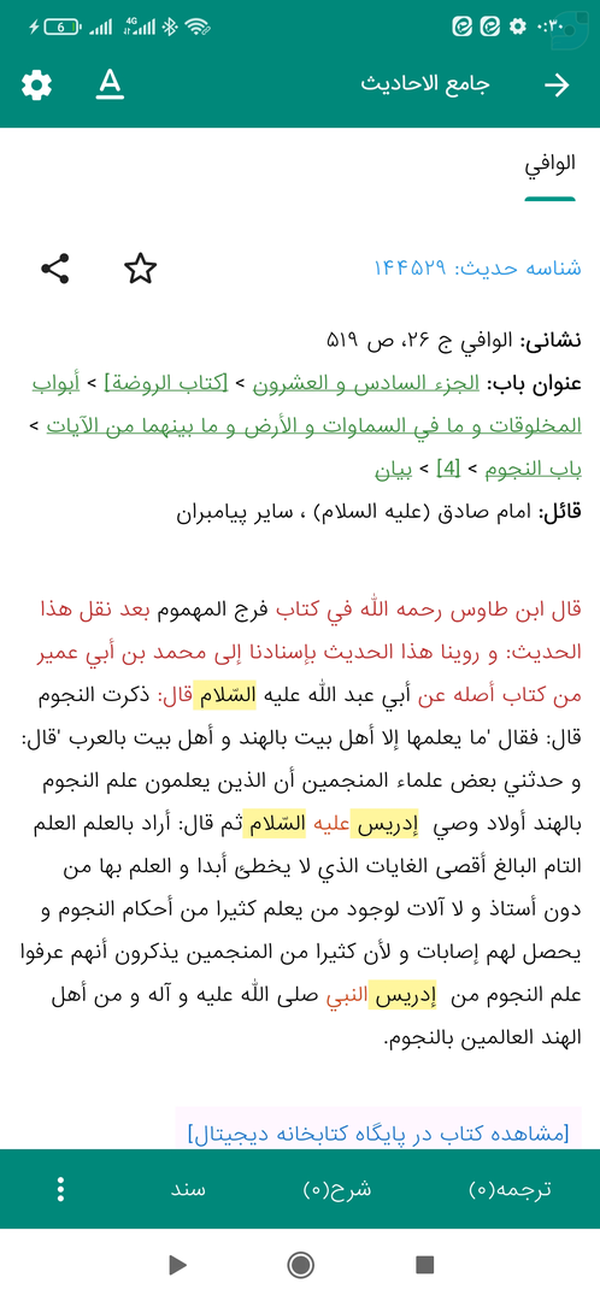This screenshot has height=1301, width=600.
Task: Open the font size option
Action: 110,86
